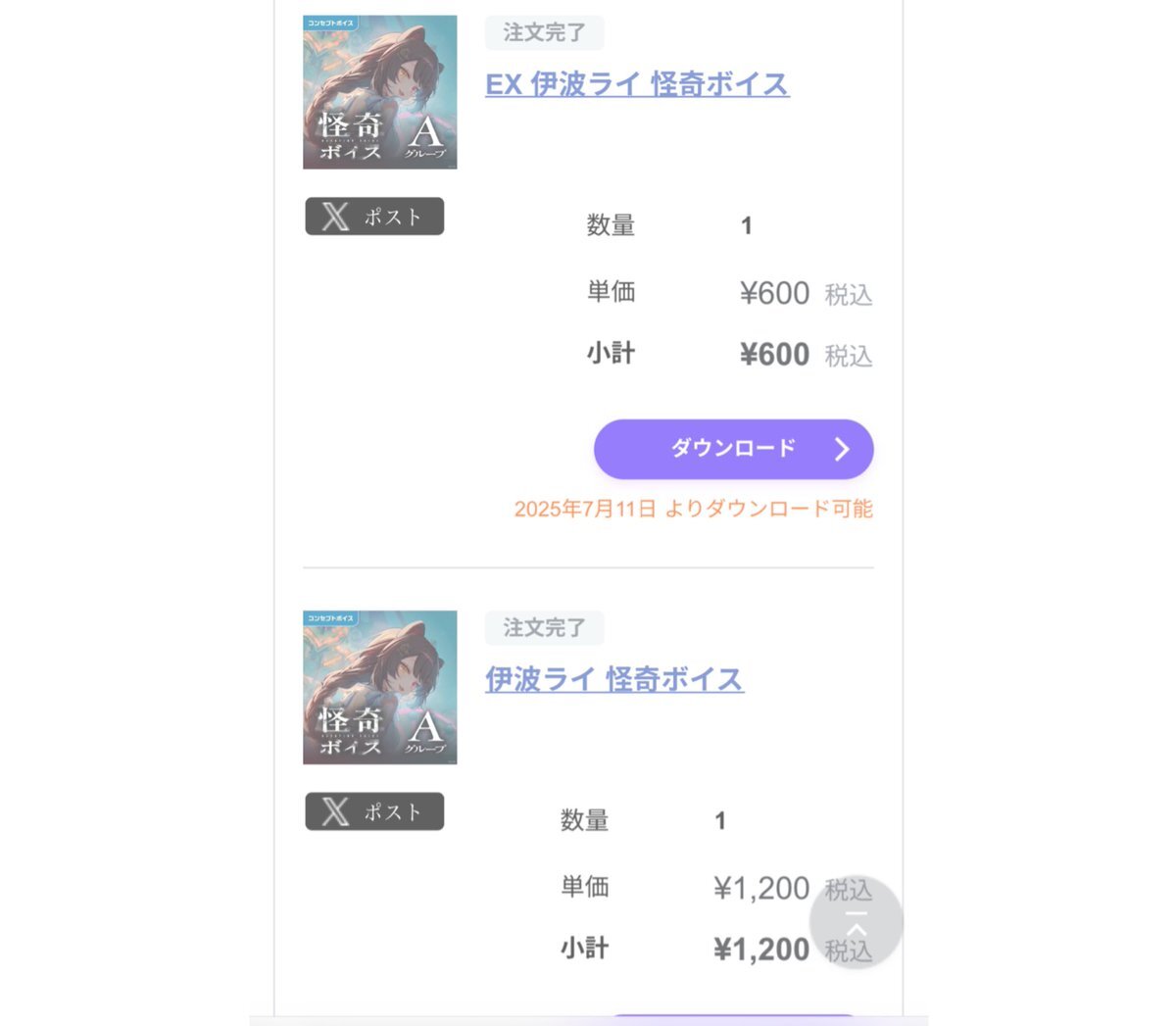
Task: Share 伊波ライ 怪奇ボイス via X ポスト
Action: tap(374, 811)
